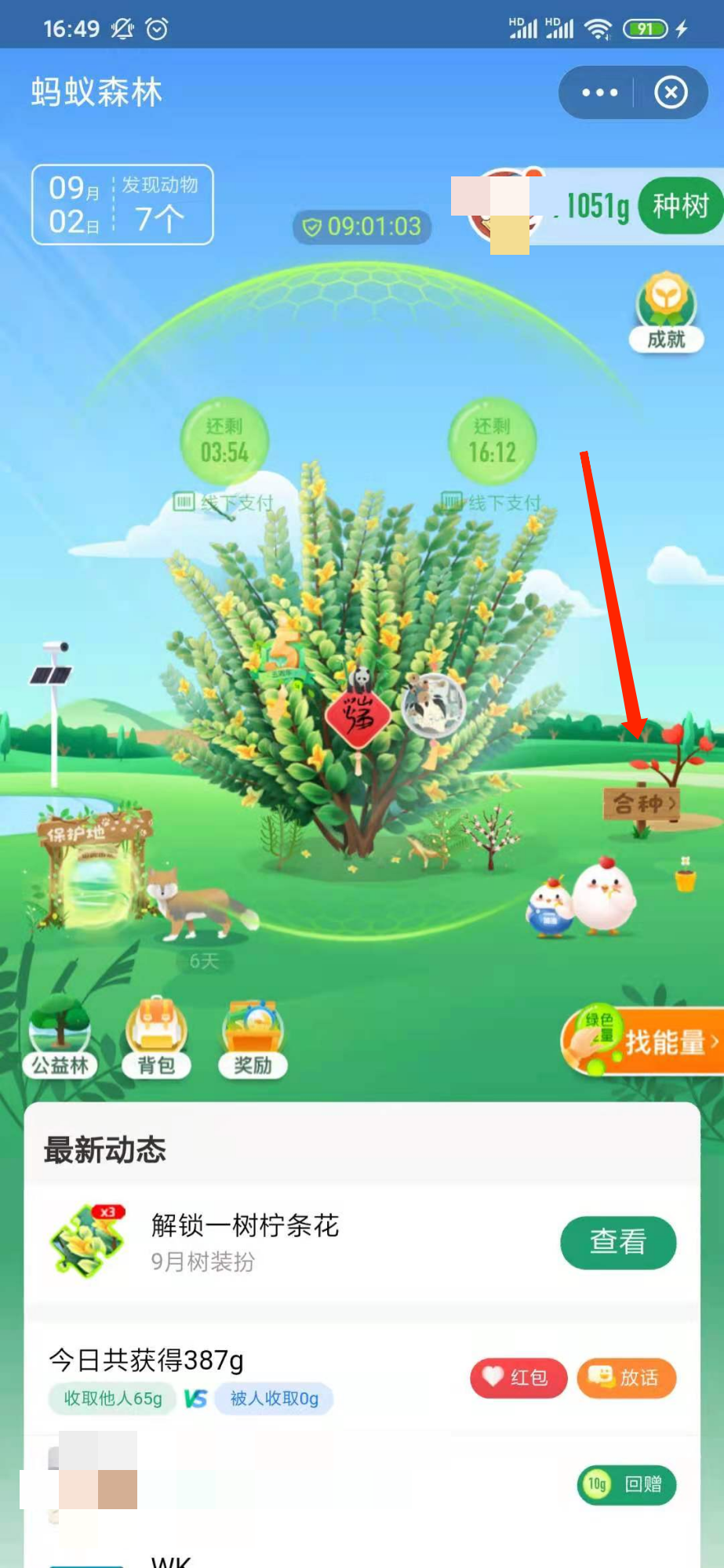Tap the 16:12 energy bubble
Image resolution: width=724 pixels, height=1568 pixels.
492,442
